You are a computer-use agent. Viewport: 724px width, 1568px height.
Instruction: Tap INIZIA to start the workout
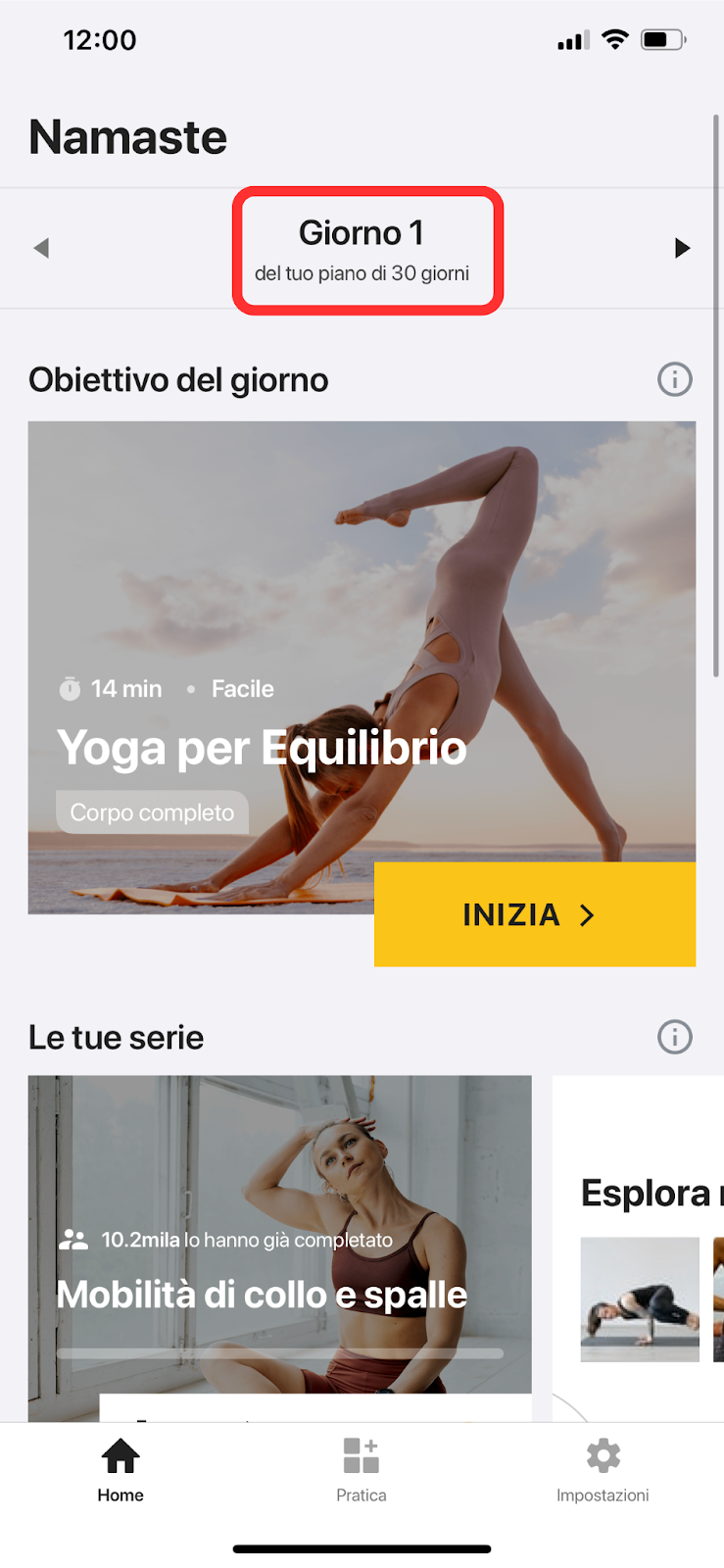[x=535, y=914]
